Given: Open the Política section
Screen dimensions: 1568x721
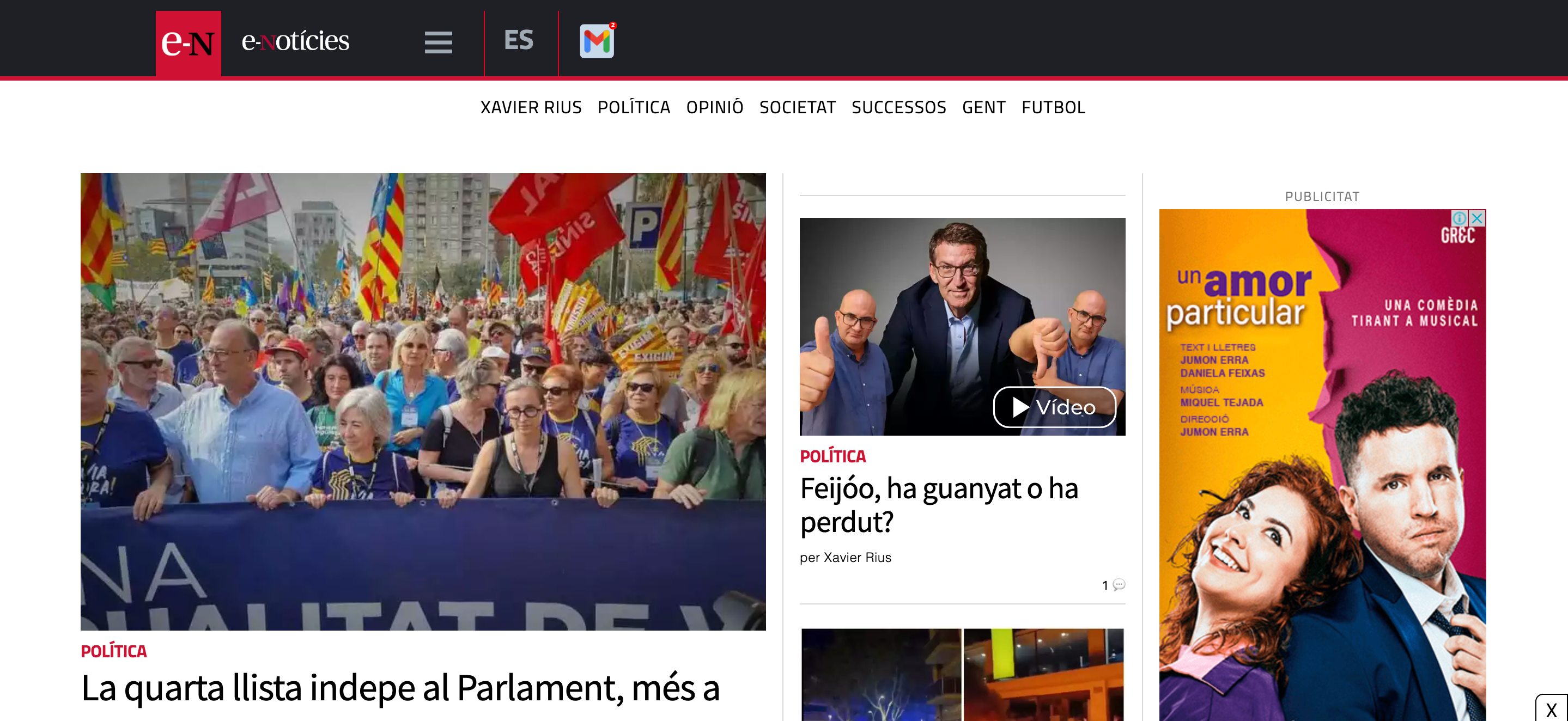Looking at the screenshot, I should (x=634, y=107).
